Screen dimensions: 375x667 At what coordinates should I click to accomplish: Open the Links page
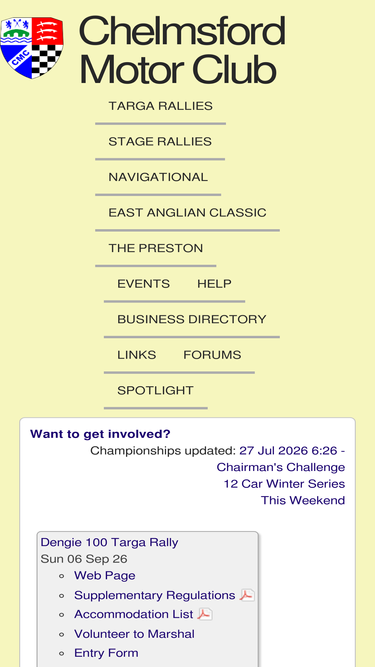tap(136, 355)
